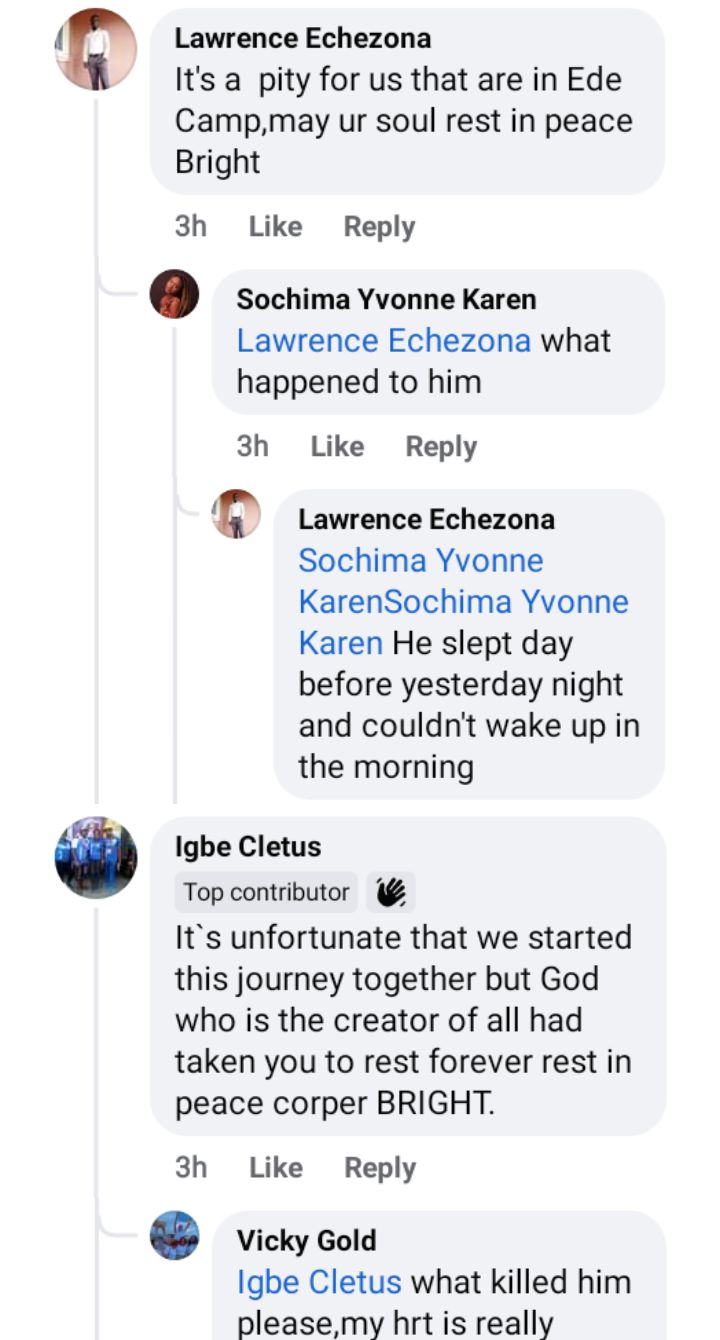Image resolution: width=720 pixels, height=1340 pixels.
Task: Open Sochima Yvonne Karen's profile from her name
Action: point(386,299)
